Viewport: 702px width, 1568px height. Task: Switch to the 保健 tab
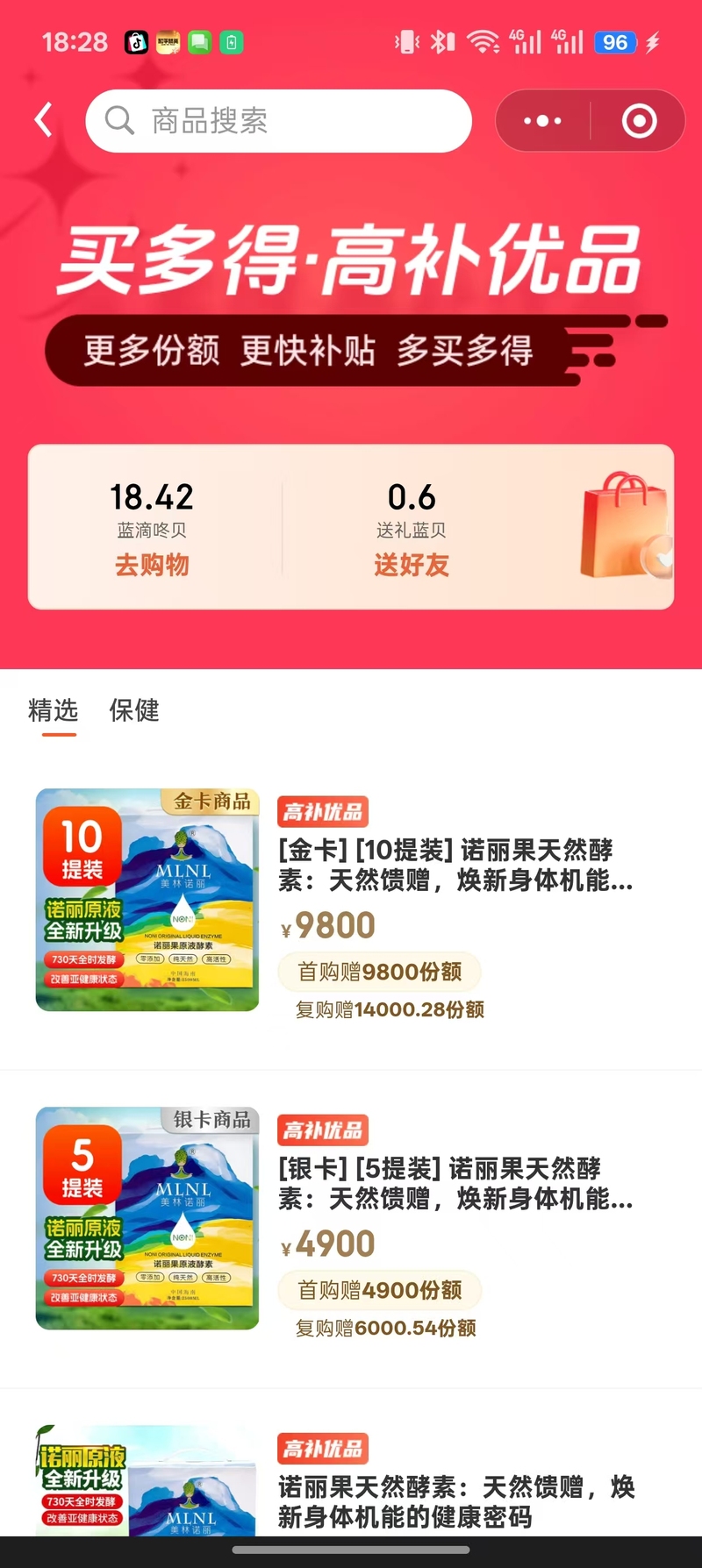point(134,710)
